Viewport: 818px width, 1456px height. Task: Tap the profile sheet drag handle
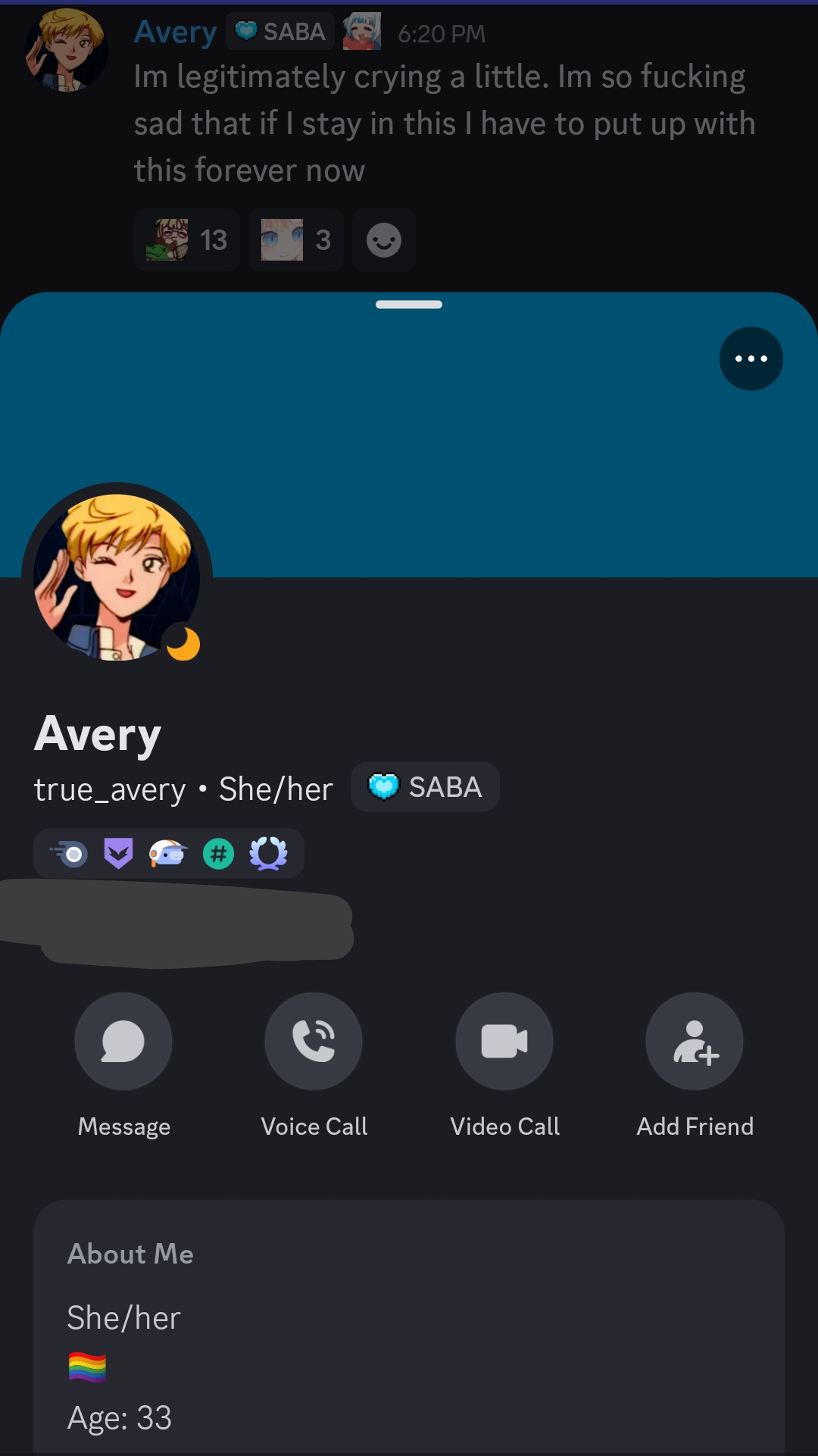click(x=409, y=305)
